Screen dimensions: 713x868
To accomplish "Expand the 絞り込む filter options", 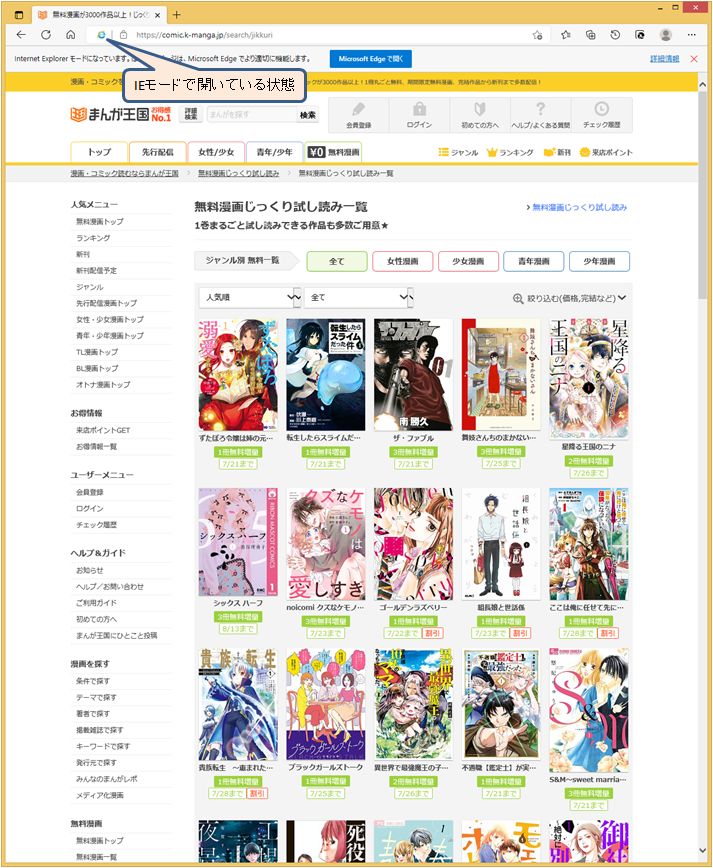I will click(x=570, y=297).
